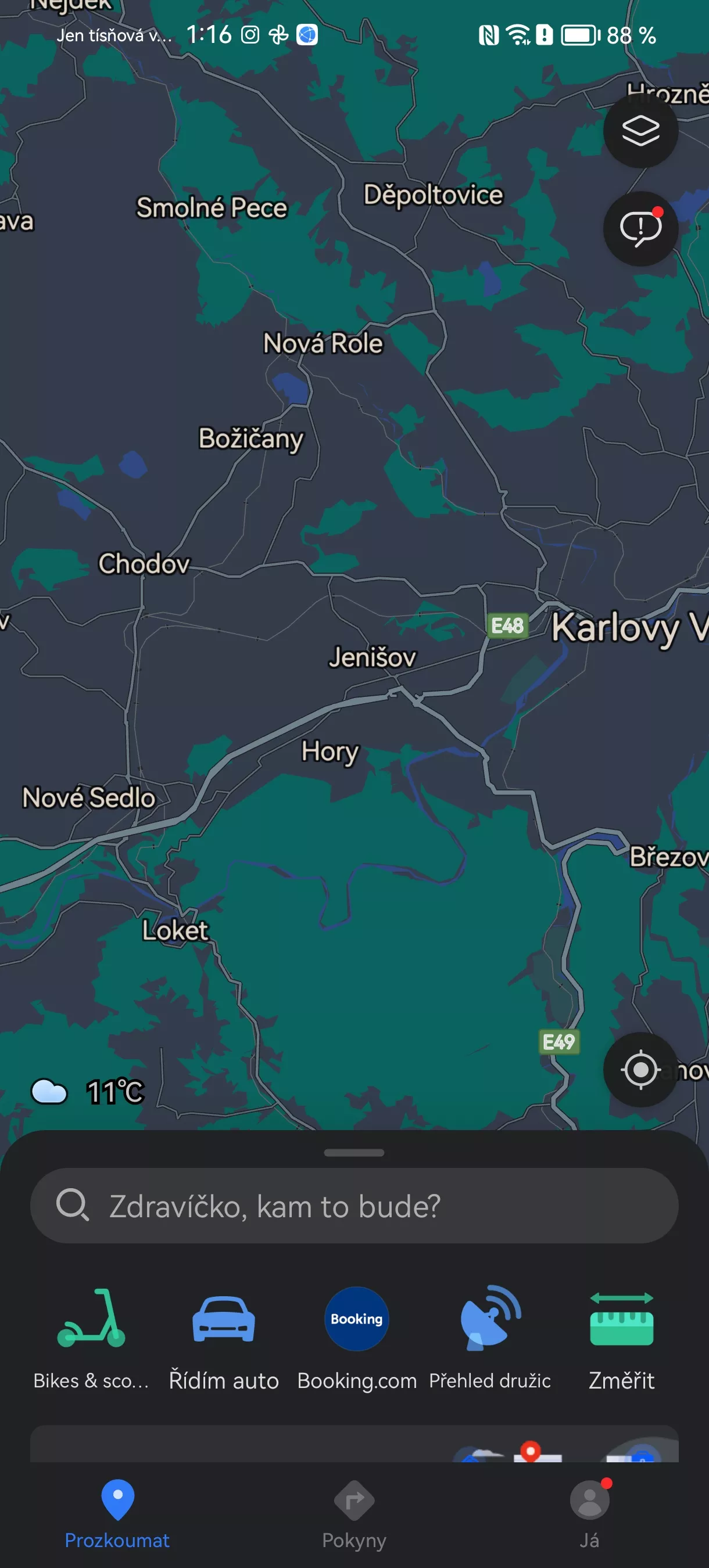Switch to the Já profile tab
The width and height of the screenshot is (709, 1568).
(x=590, y=1515)
